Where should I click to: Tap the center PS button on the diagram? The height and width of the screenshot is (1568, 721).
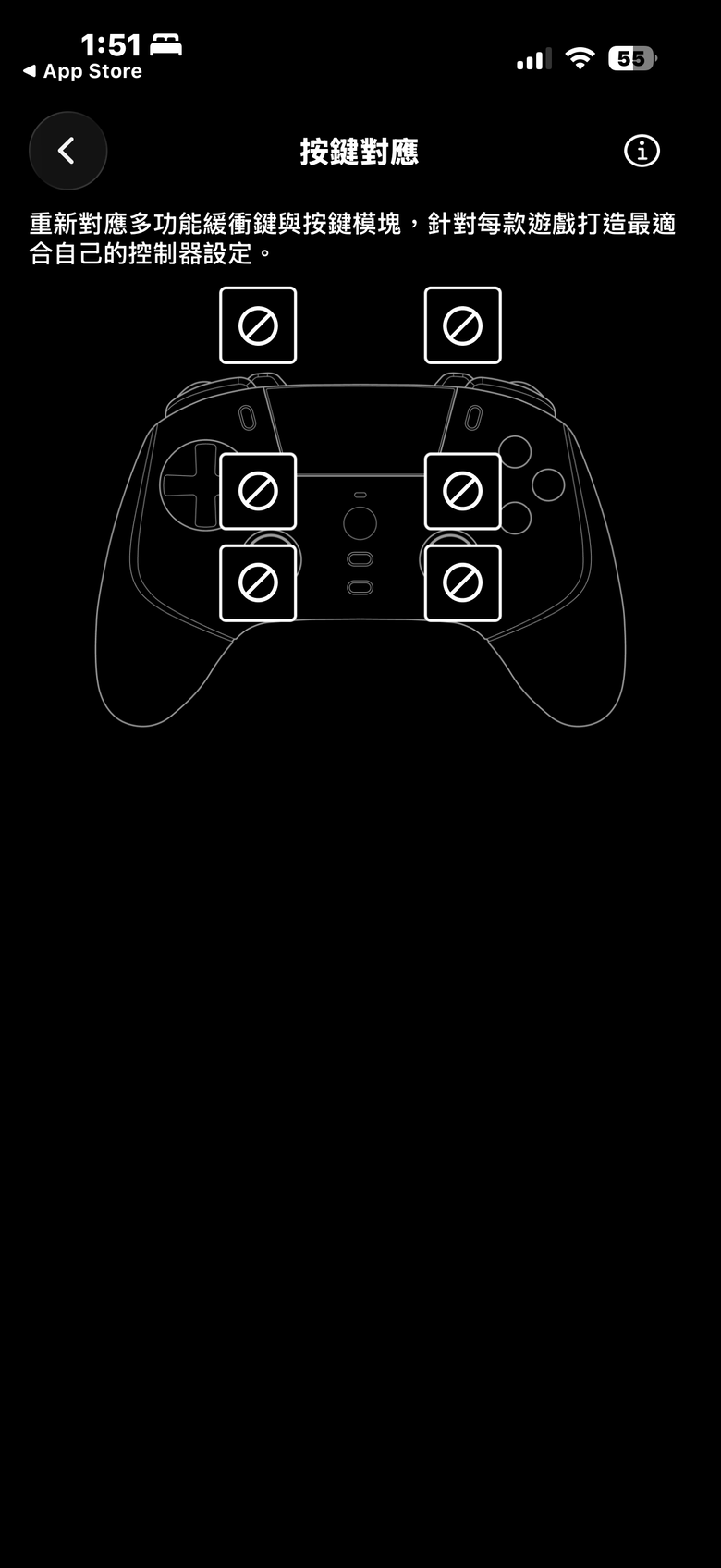[359, 525]
